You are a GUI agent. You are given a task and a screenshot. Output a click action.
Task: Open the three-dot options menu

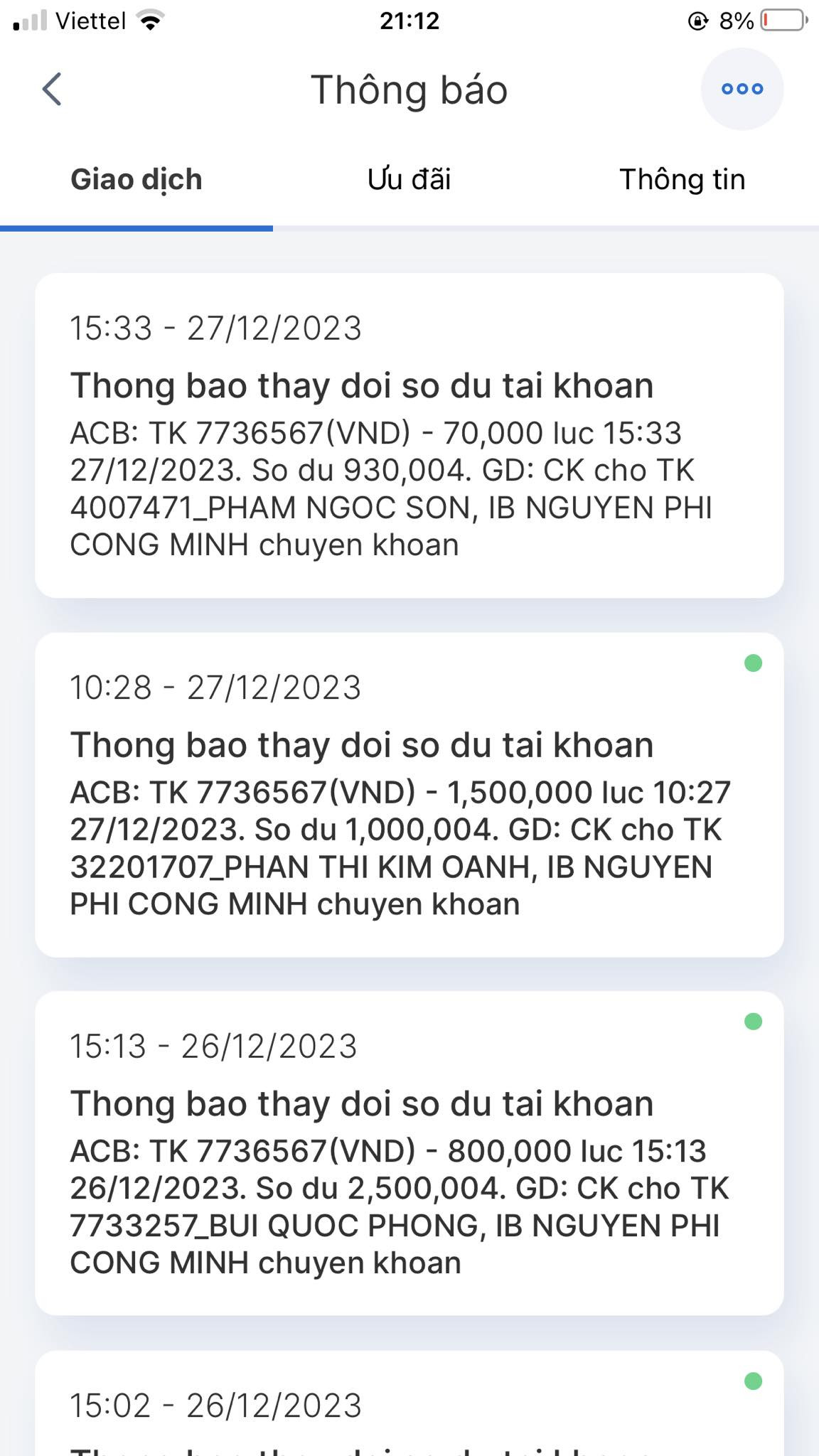tap(742, 89)
